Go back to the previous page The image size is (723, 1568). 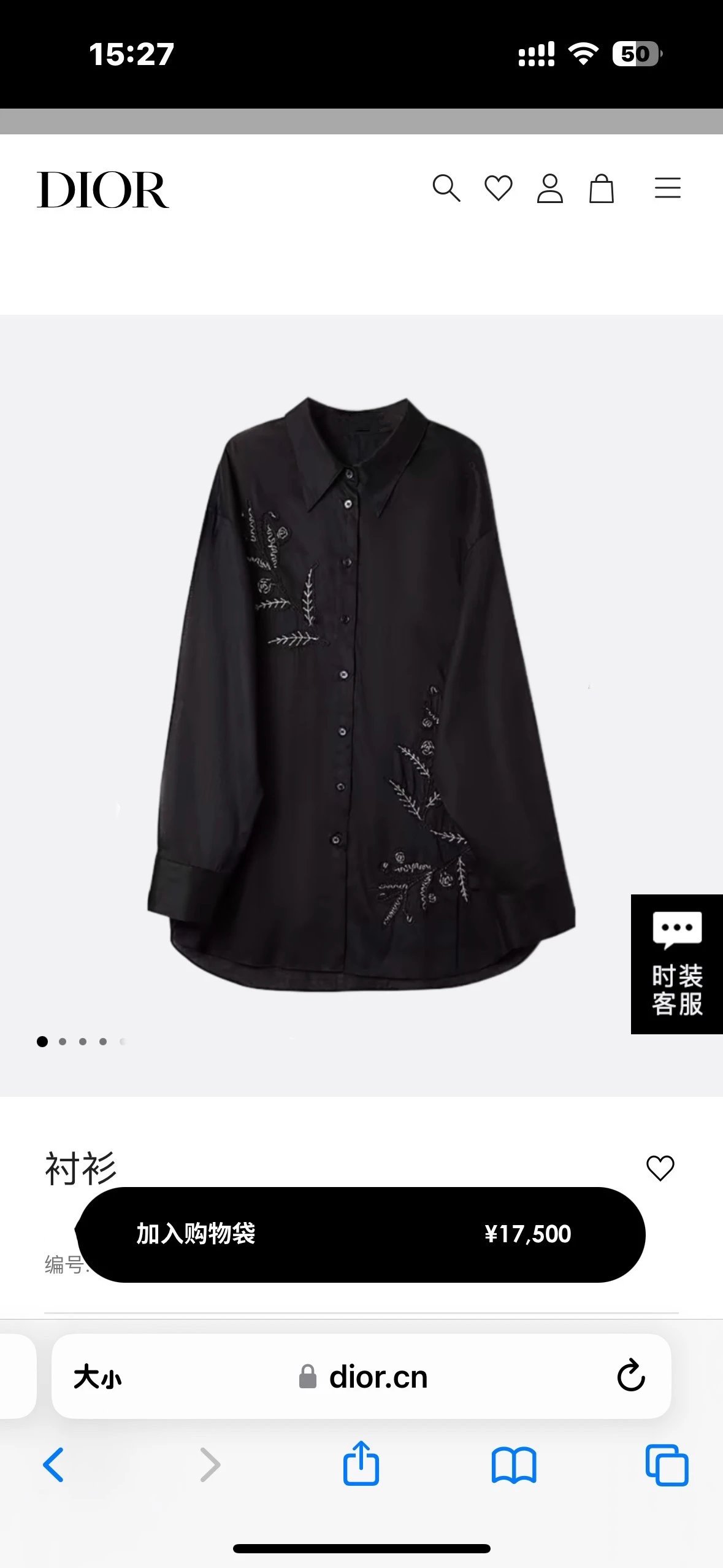click(54, 1465)
